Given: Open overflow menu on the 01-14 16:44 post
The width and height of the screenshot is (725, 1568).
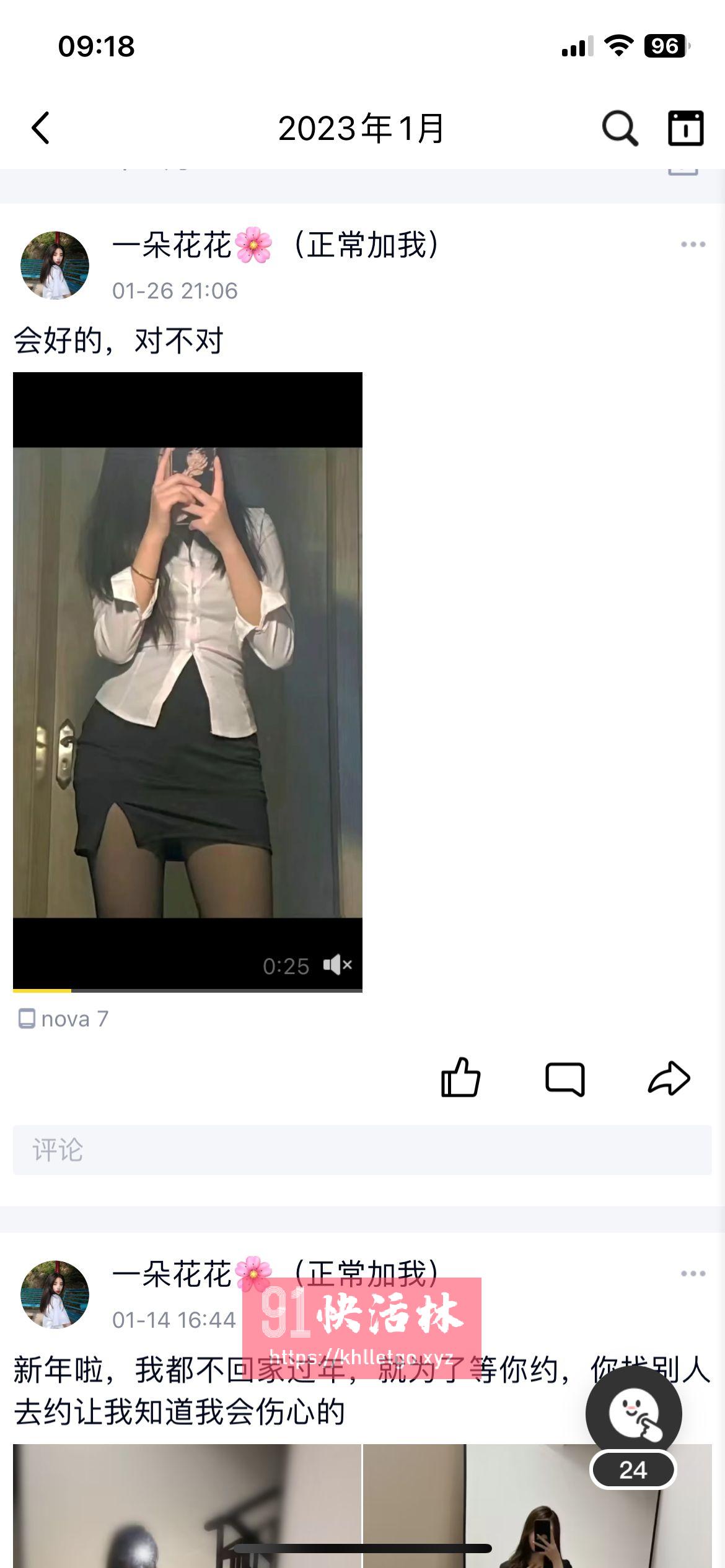Looking at the screenshot, I should (x=693, y=1274).
